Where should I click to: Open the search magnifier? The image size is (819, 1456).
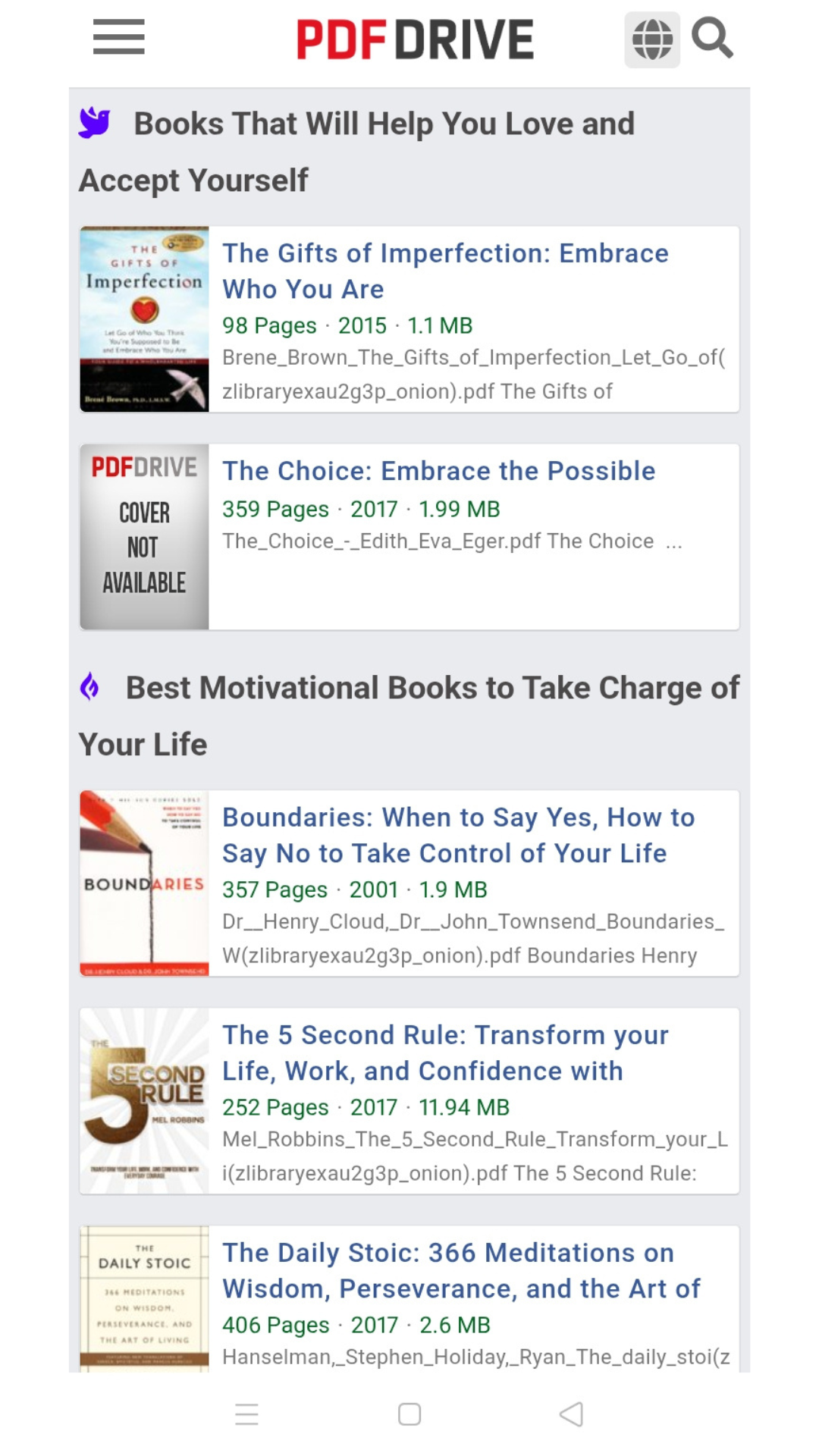coord(712,39)
